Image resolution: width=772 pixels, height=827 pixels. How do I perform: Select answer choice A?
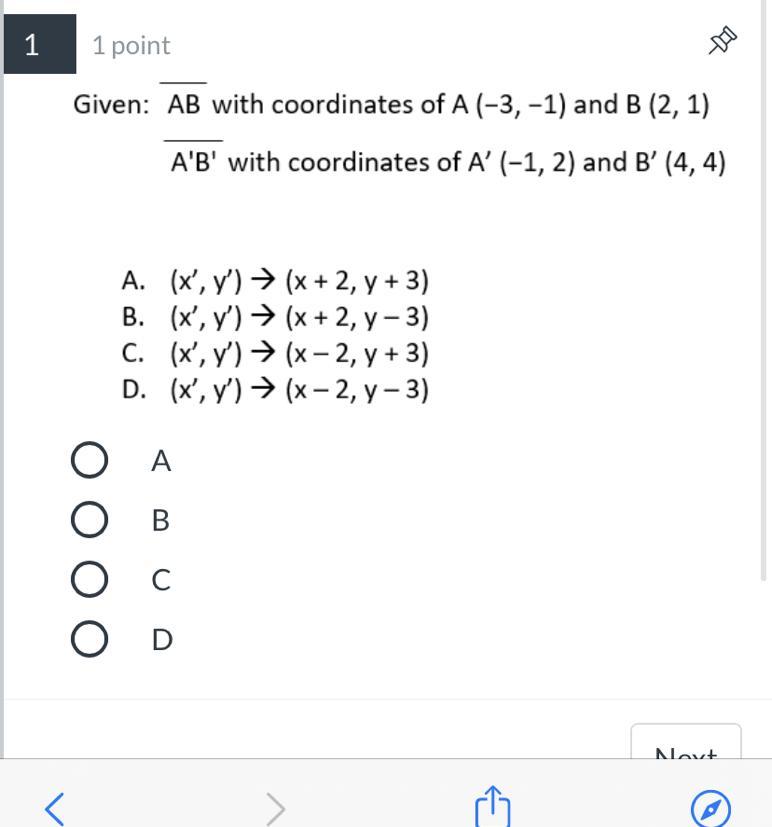[x=89, y=461]
